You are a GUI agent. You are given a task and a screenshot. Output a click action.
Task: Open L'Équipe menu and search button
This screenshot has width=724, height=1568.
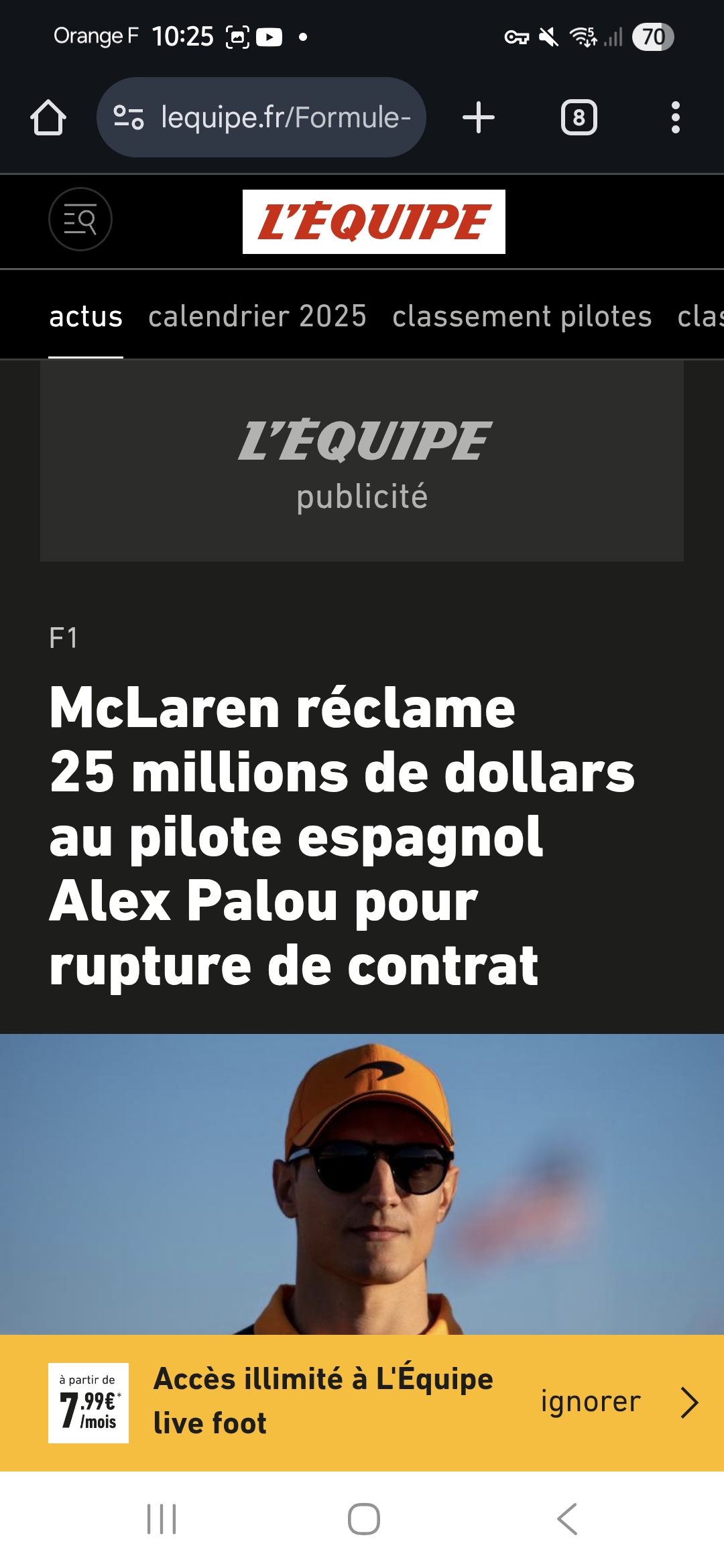[80, 220]
